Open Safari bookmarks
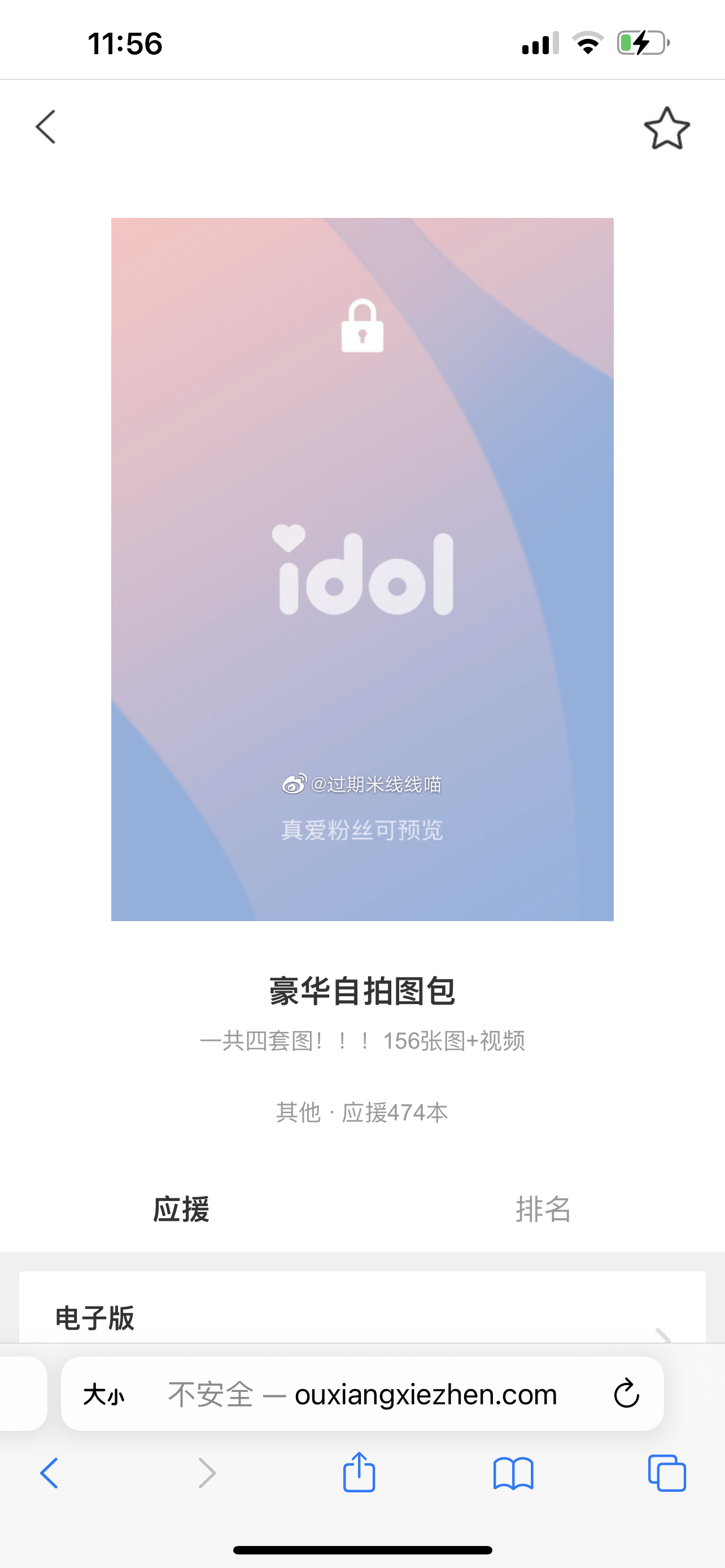The height and width of the screenshot is (1568, 725). click(513, 1474)
